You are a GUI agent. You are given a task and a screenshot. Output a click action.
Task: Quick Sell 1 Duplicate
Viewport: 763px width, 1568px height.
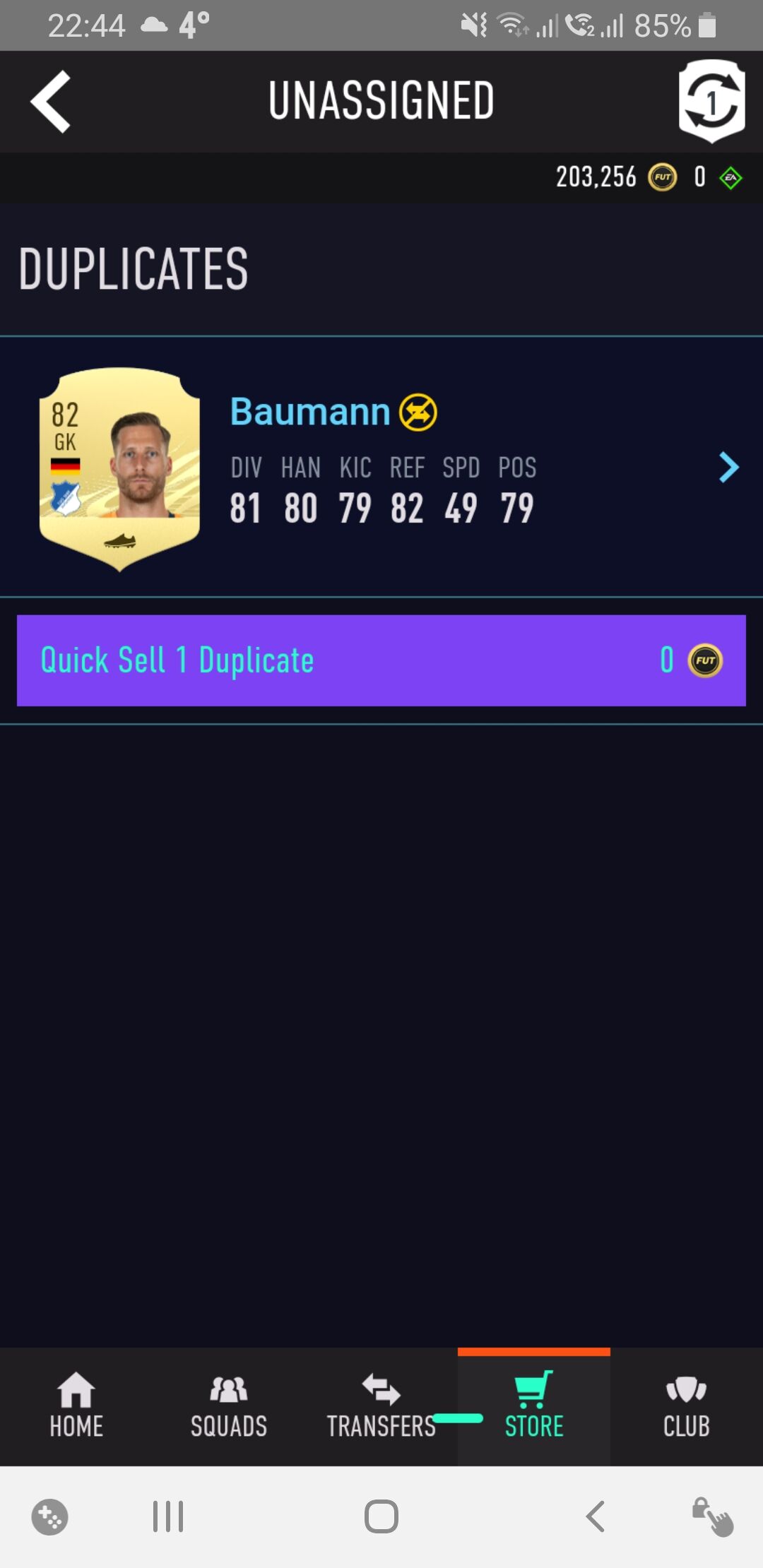click(x=381, y=660)
